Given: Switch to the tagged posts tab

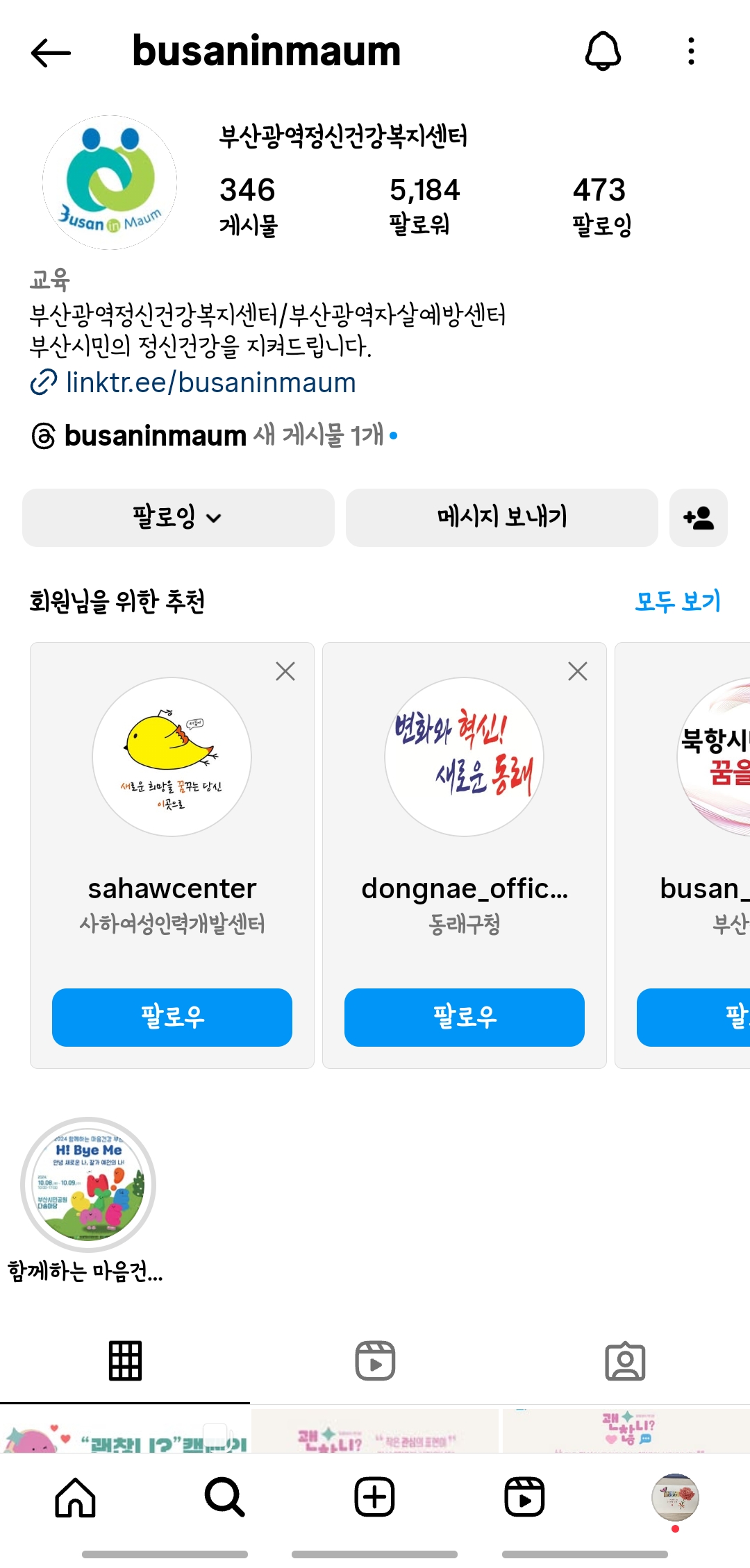Looking at the screenshot, I should [x=625, y=1360].
